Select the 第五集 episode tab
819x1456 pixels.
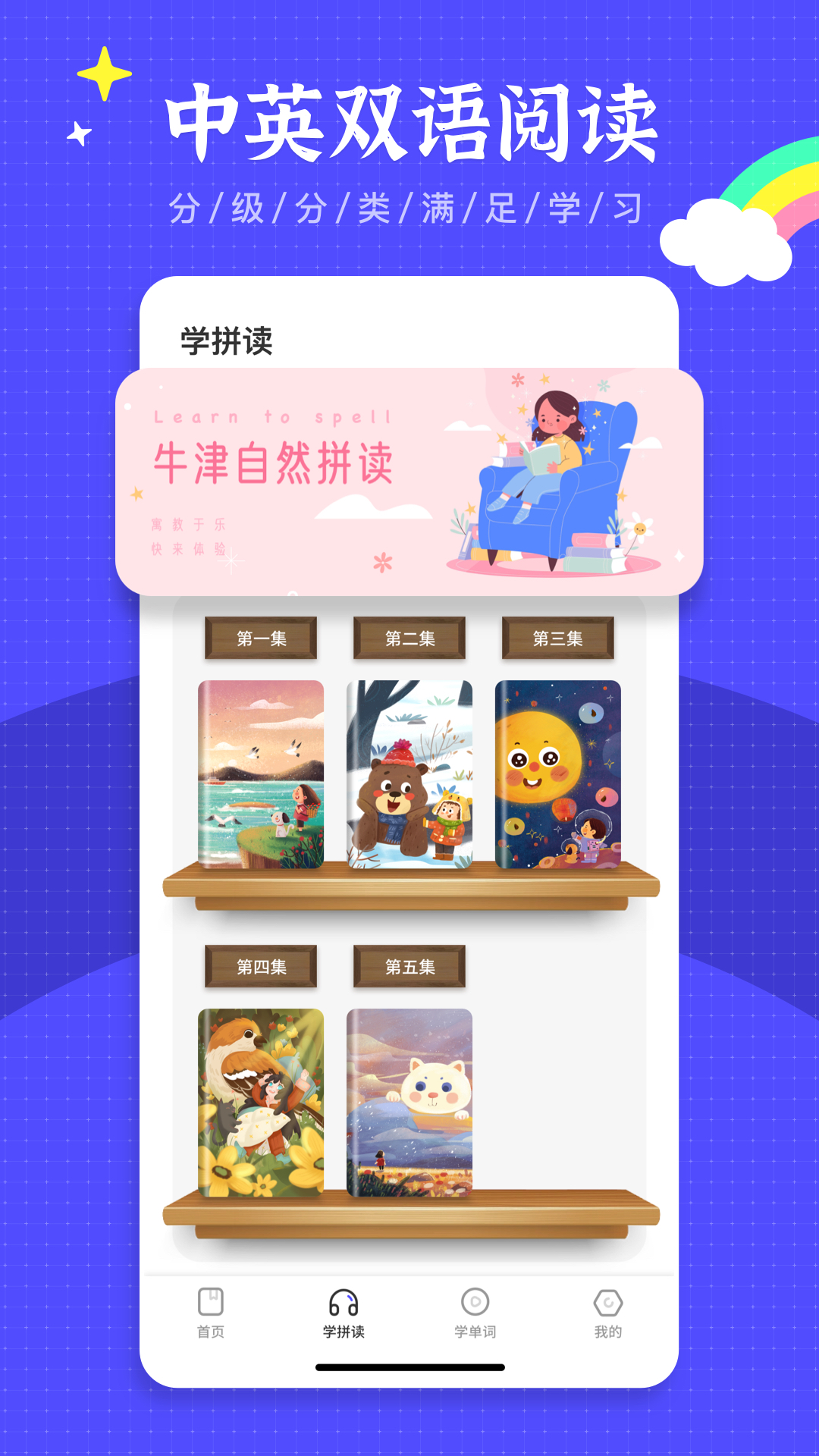[409, 966]
